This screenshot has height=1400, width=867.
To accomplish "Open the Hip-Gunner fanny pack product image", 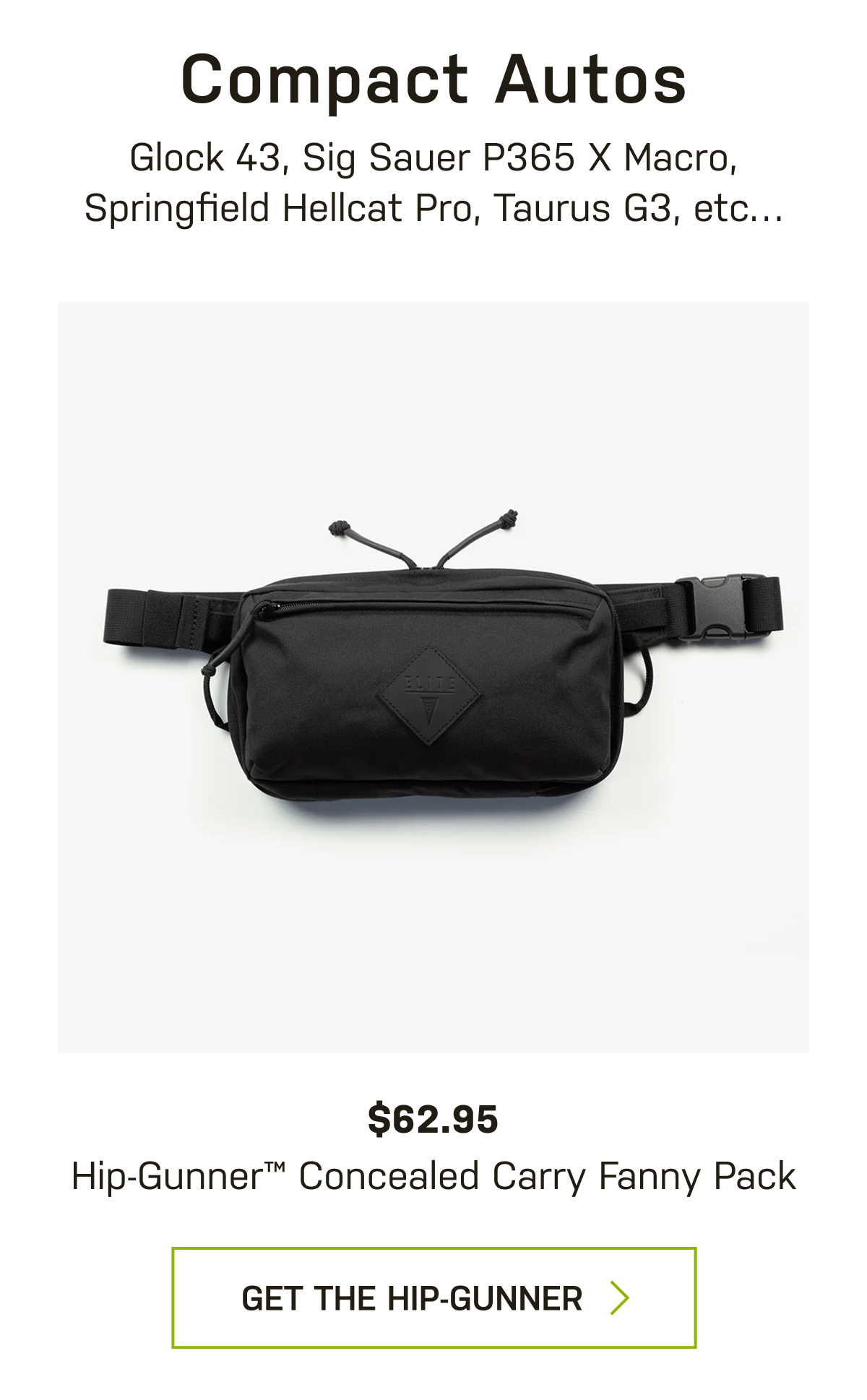I will 433,677.
